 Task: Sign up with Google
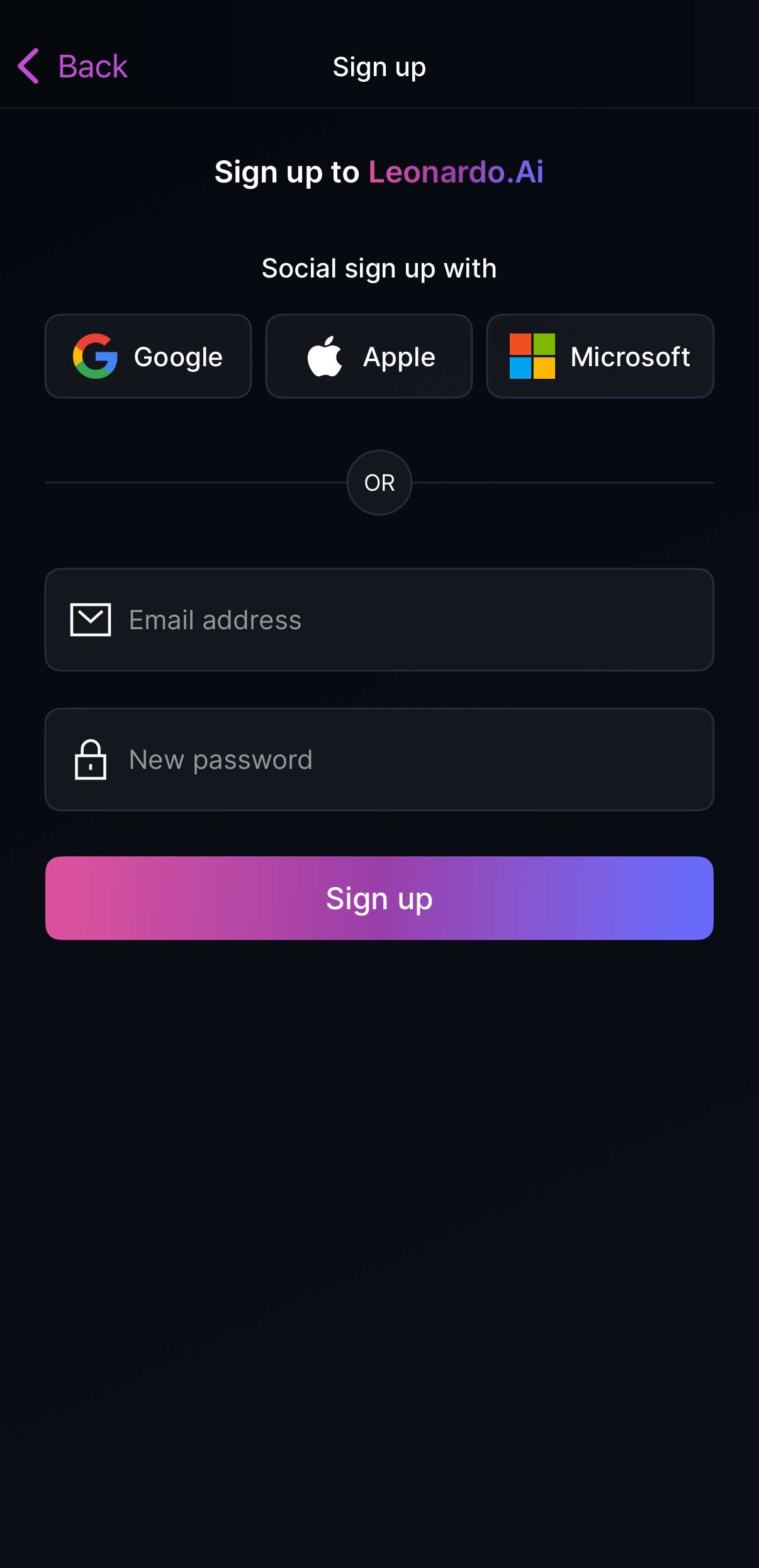coord(148,356)
